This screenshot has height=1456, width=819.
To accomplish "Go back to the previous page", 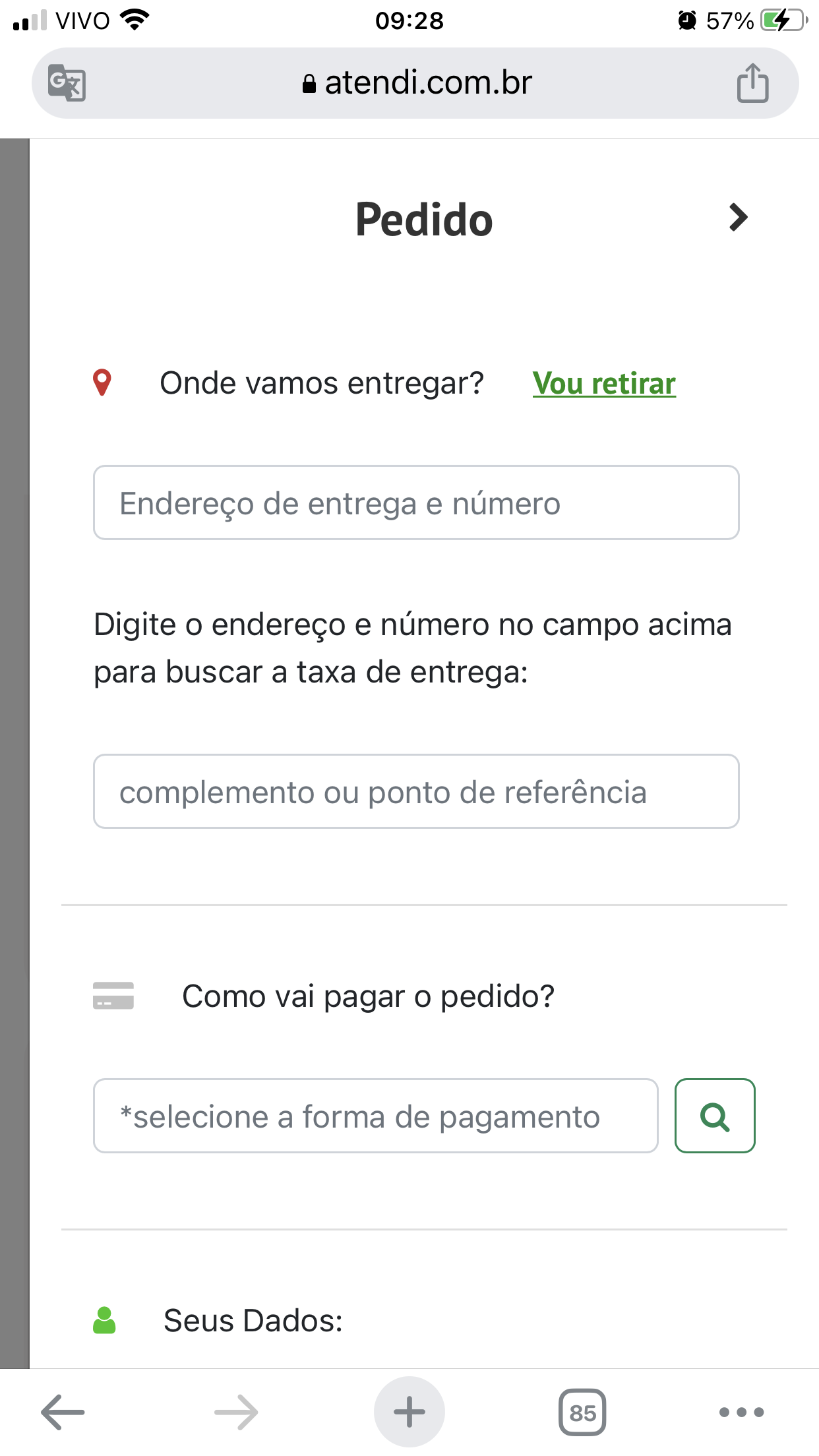I will coord(63,1412).
